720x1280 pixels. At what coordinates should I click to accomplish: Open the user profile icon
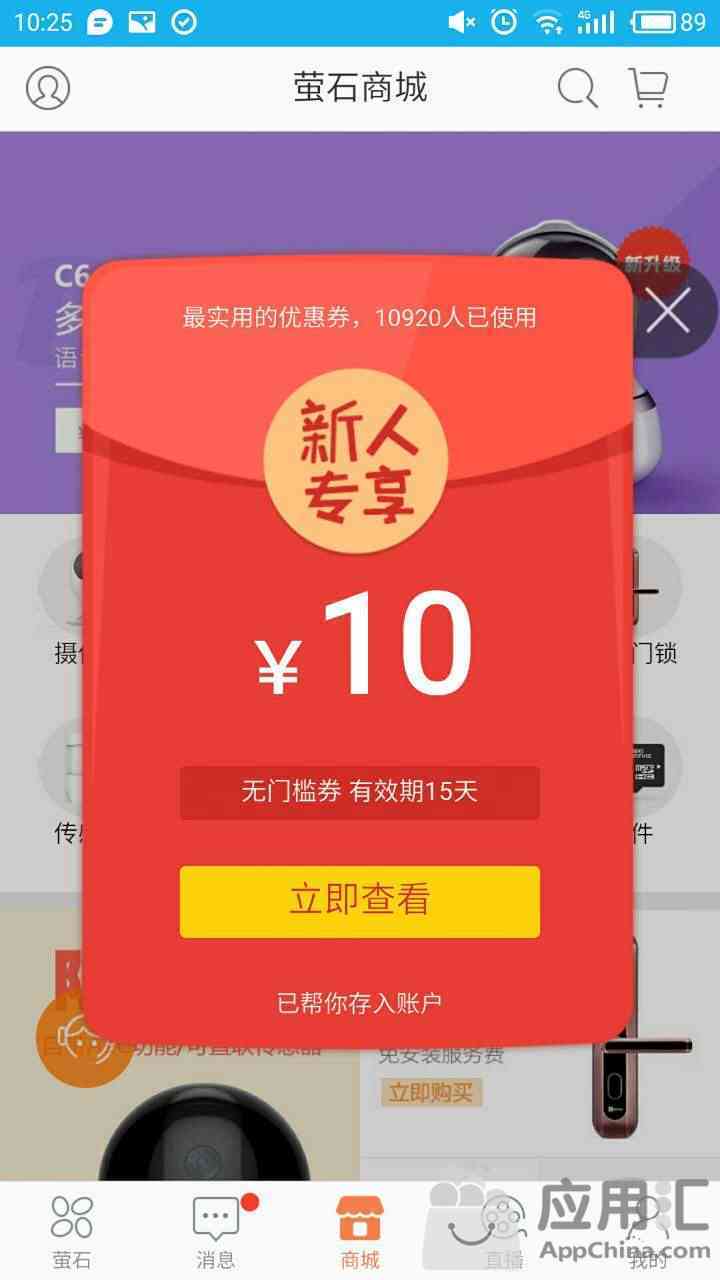coord(48,88)
